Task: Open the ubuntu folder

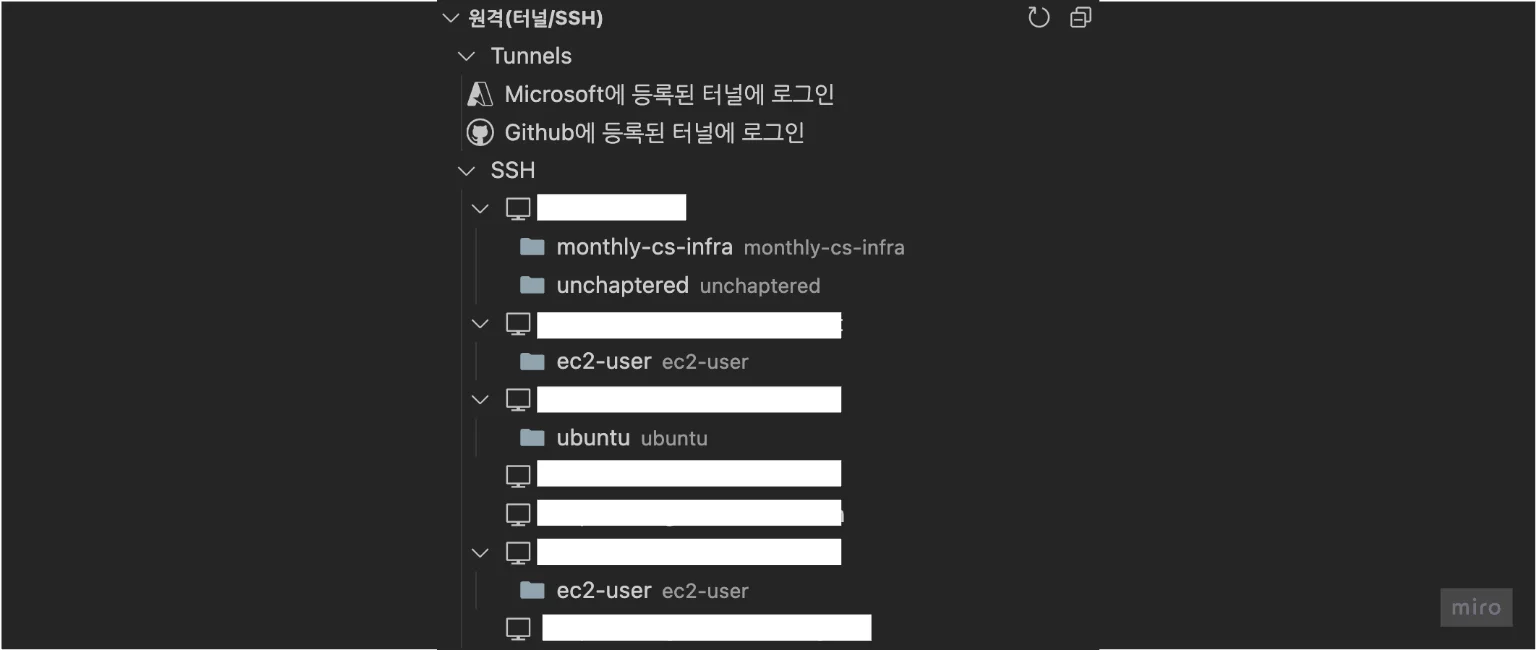Action: 593,438
